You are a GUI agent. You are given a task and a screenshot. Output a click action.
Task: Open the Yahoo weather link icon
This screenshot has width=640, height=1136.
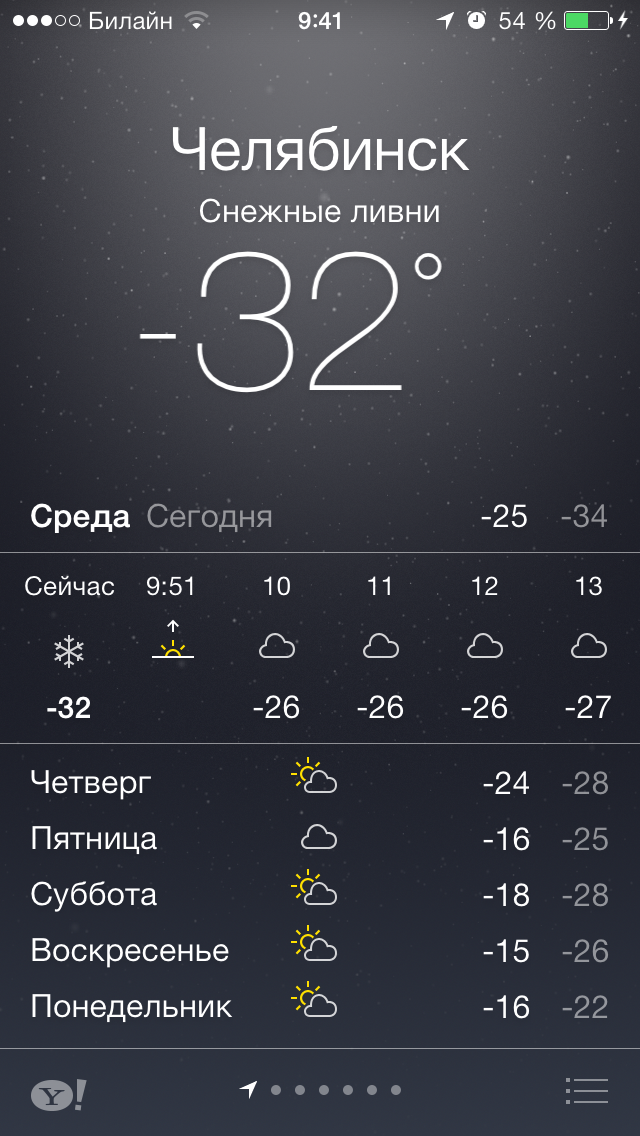(x=58, y=1092)
